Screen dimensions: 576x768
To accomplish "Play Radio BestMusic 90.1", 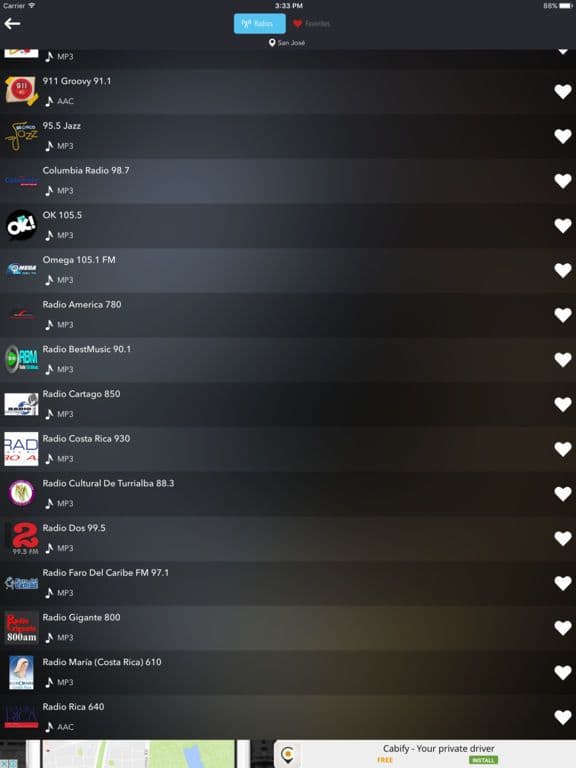I will click(x=288, y=360).
